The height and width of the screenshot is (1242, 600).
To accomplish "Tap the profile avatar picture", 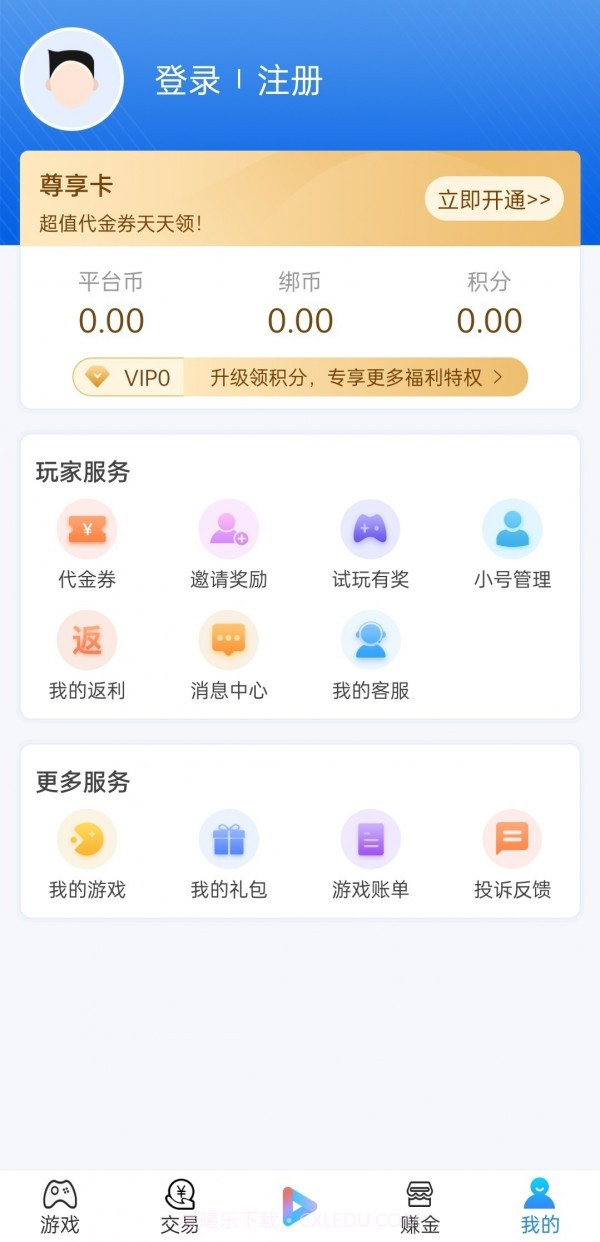I will [72, 79].
